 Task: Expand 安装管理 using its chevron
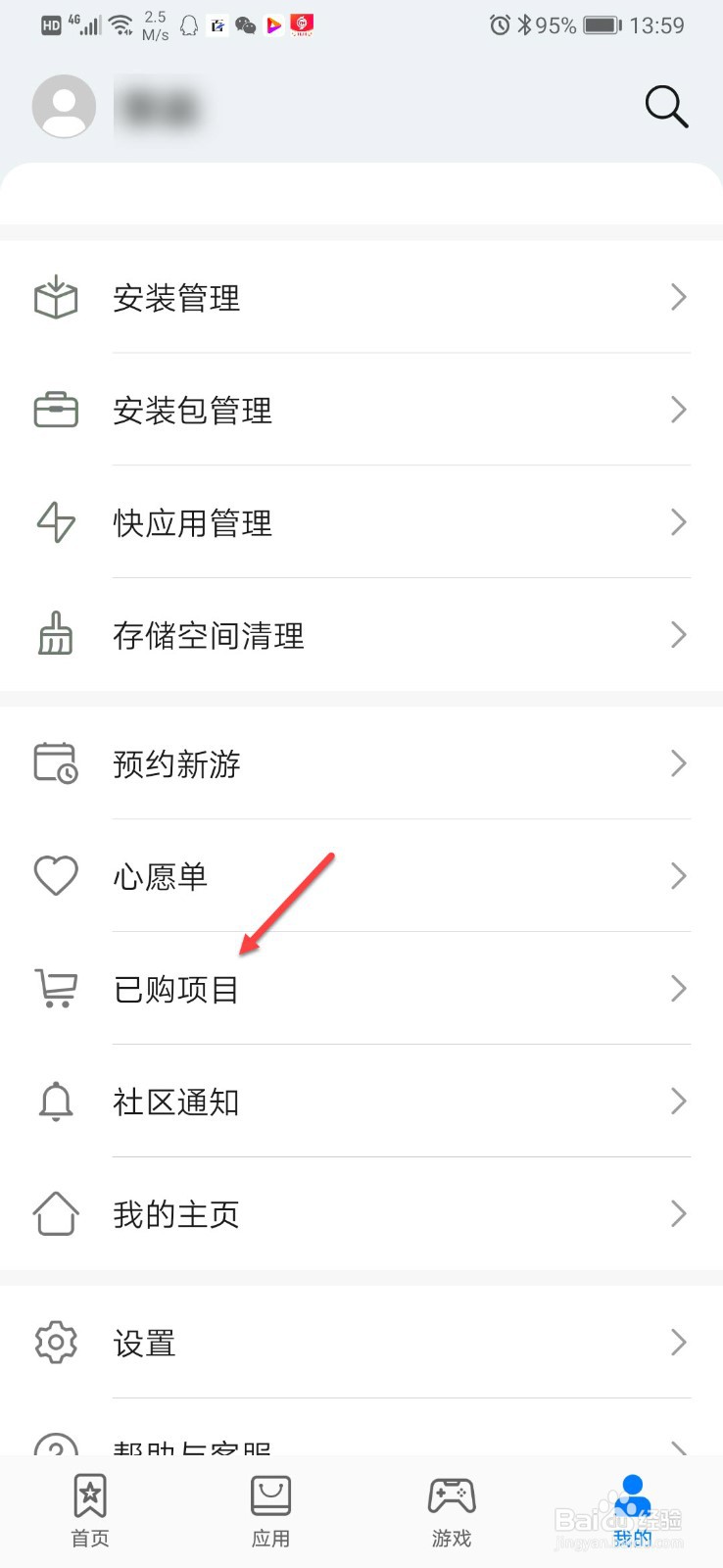[x=679, y=298]
